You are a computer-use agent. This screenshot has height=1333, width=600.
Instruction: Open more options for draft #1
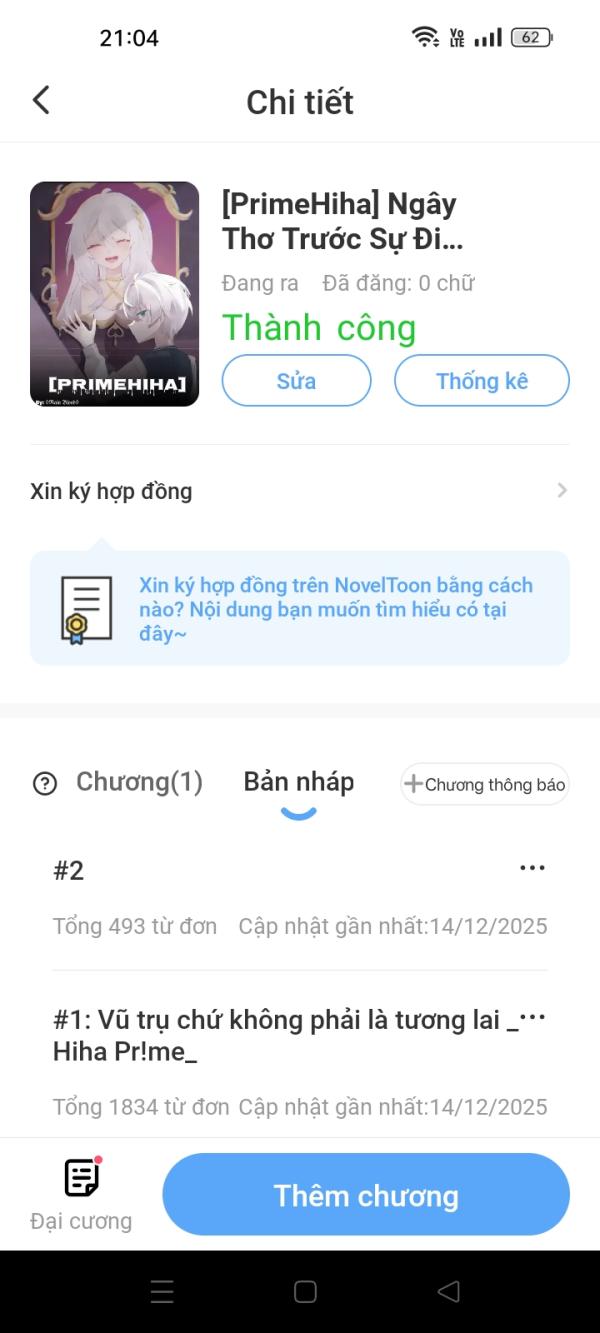coord(533,1017)
